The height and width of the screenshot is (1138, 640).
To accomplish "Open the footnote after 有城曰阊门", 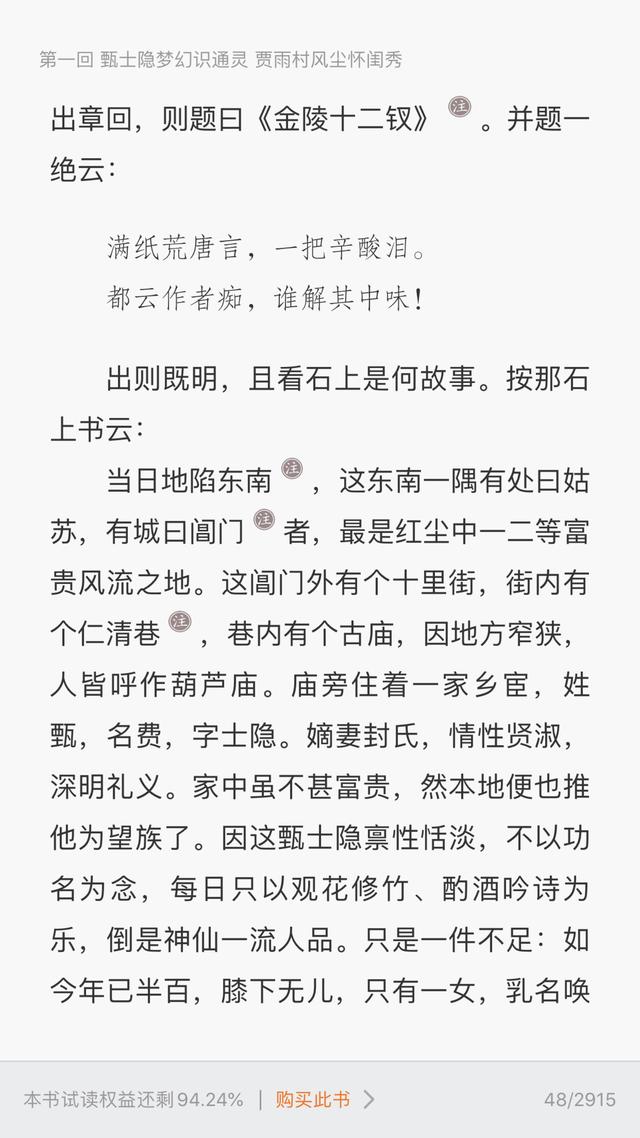I will click(x=264, y=519).
